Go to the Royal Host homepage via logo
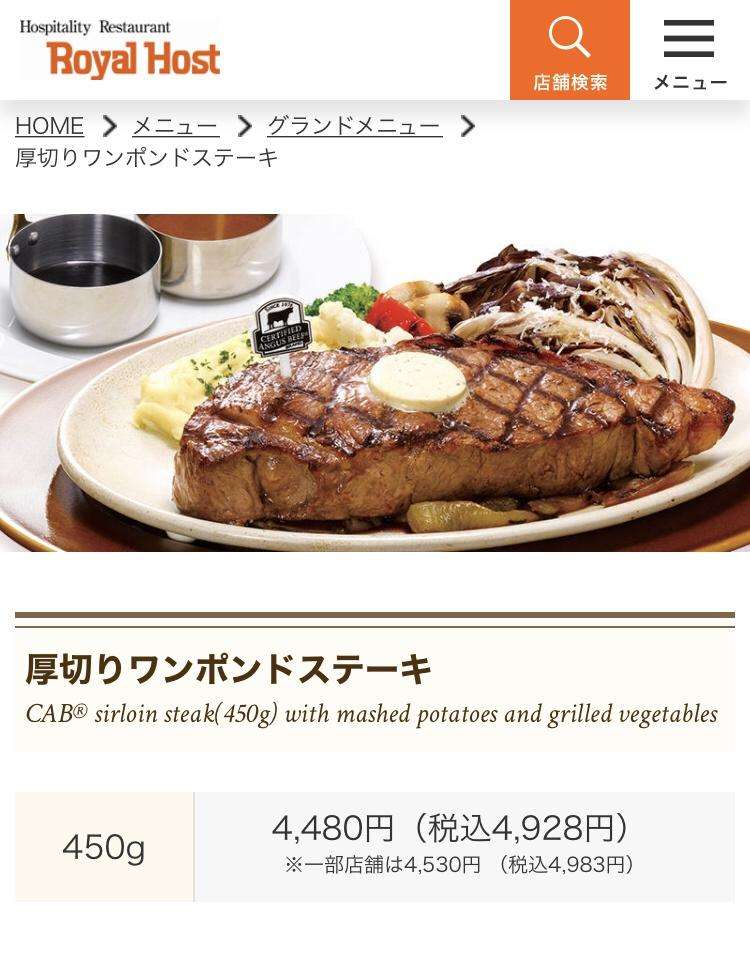The width and height of the screenshot is (750, 954). [x=120, y=50]
